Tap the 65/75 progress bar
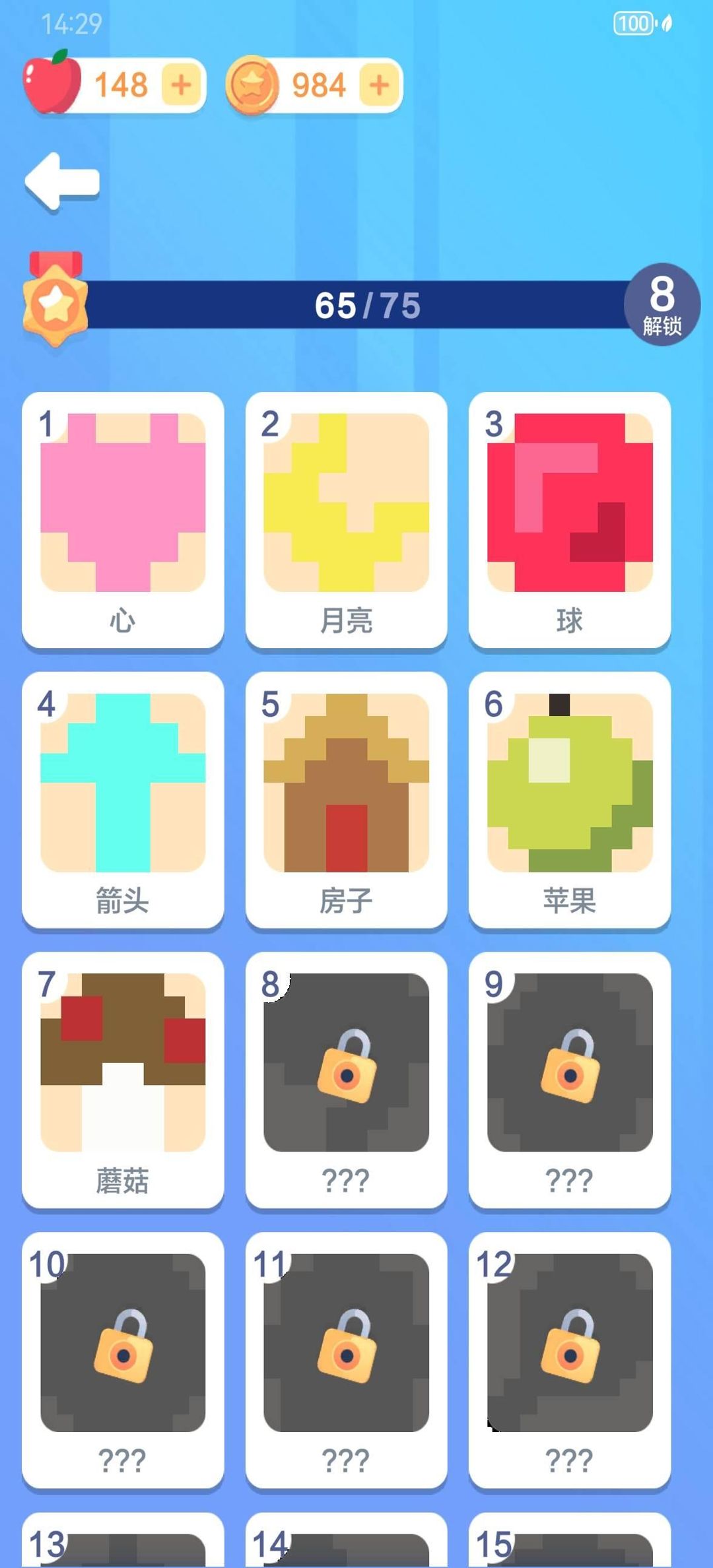This screenshot has width=713, height=1568. (x=366, y=305)
